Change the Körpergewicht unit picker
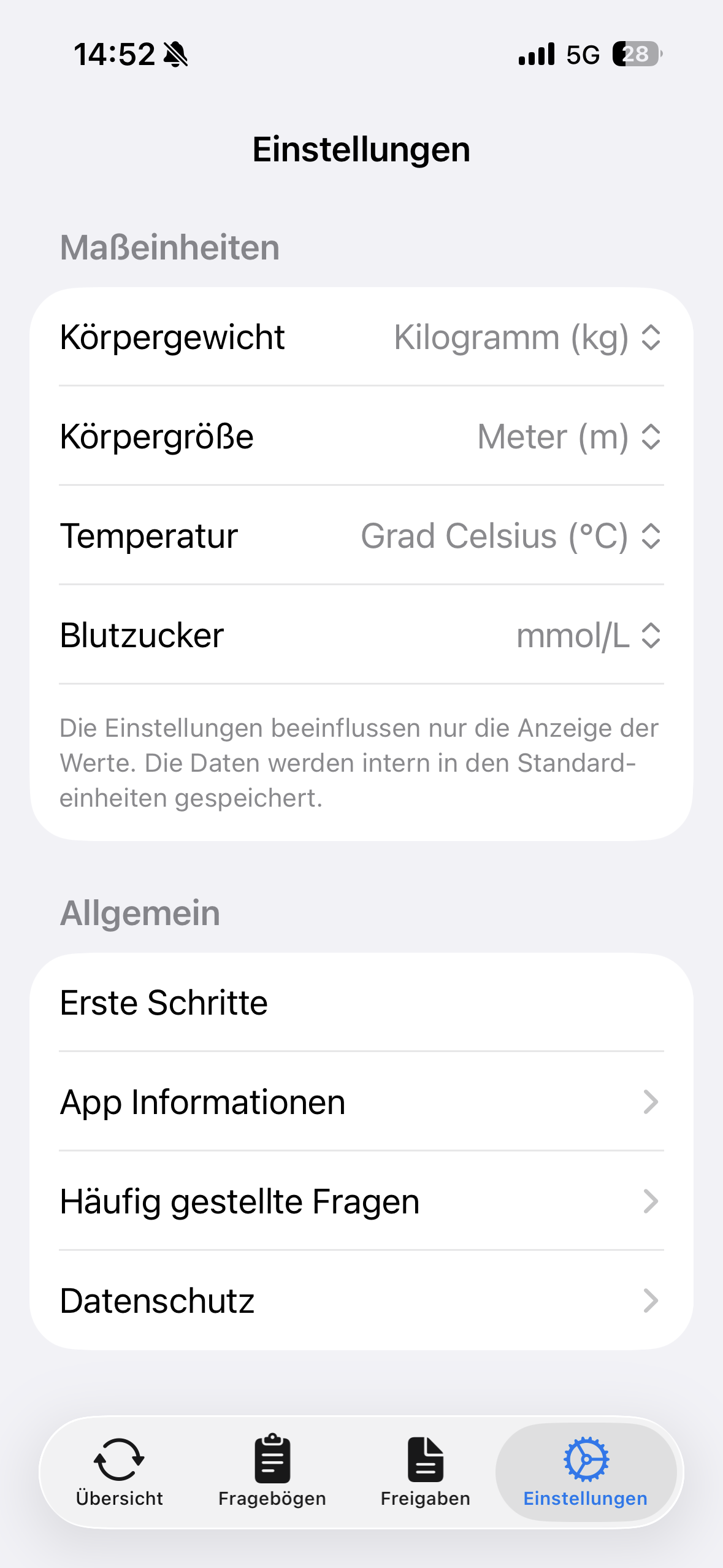 [527, 337]
